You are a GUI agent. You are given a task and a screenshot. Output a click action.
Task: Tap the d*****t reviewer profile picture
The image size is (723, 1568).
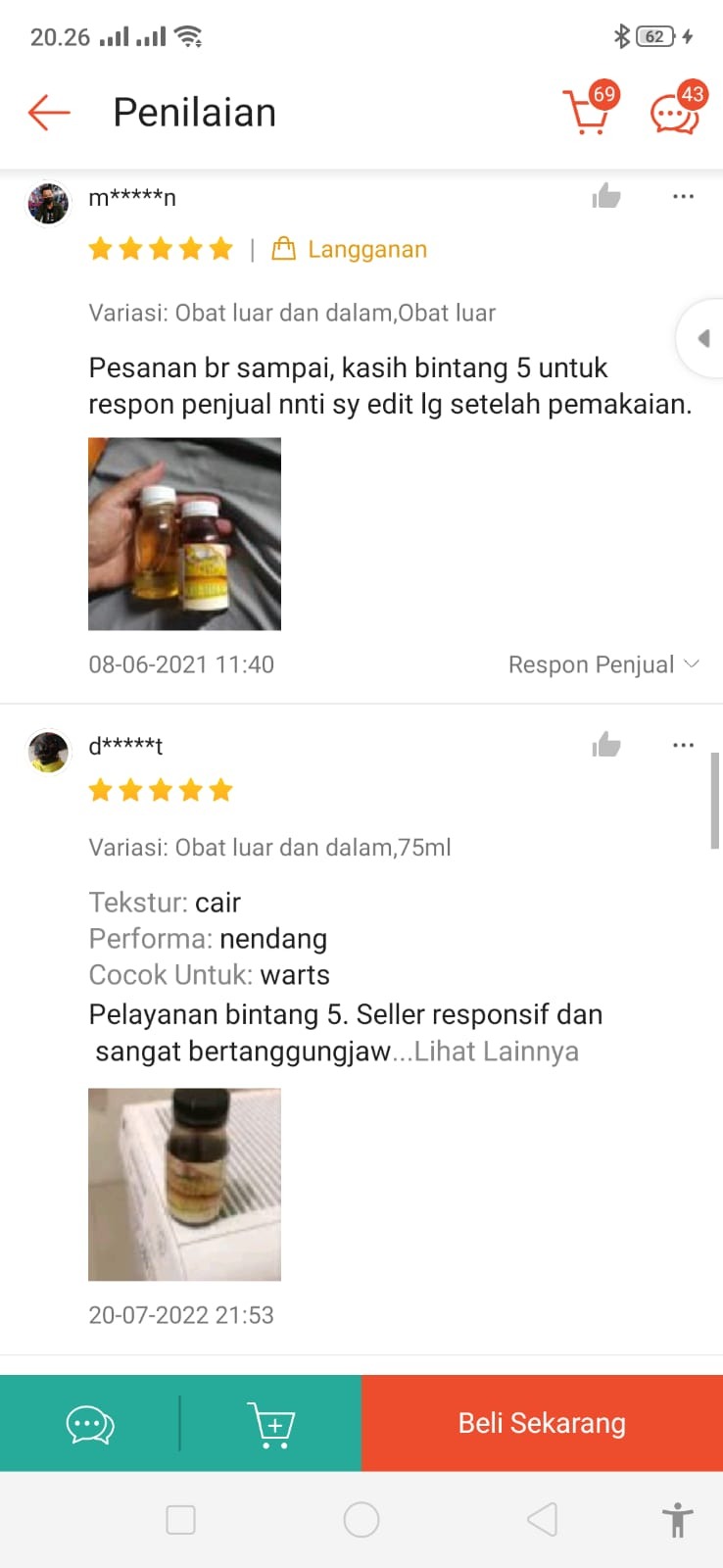(48, 751)
